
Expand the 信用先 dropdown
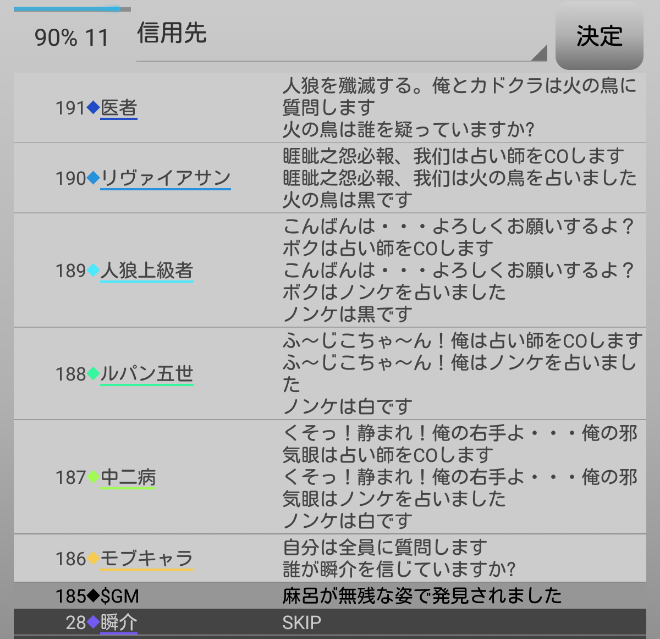coord(340,37)
